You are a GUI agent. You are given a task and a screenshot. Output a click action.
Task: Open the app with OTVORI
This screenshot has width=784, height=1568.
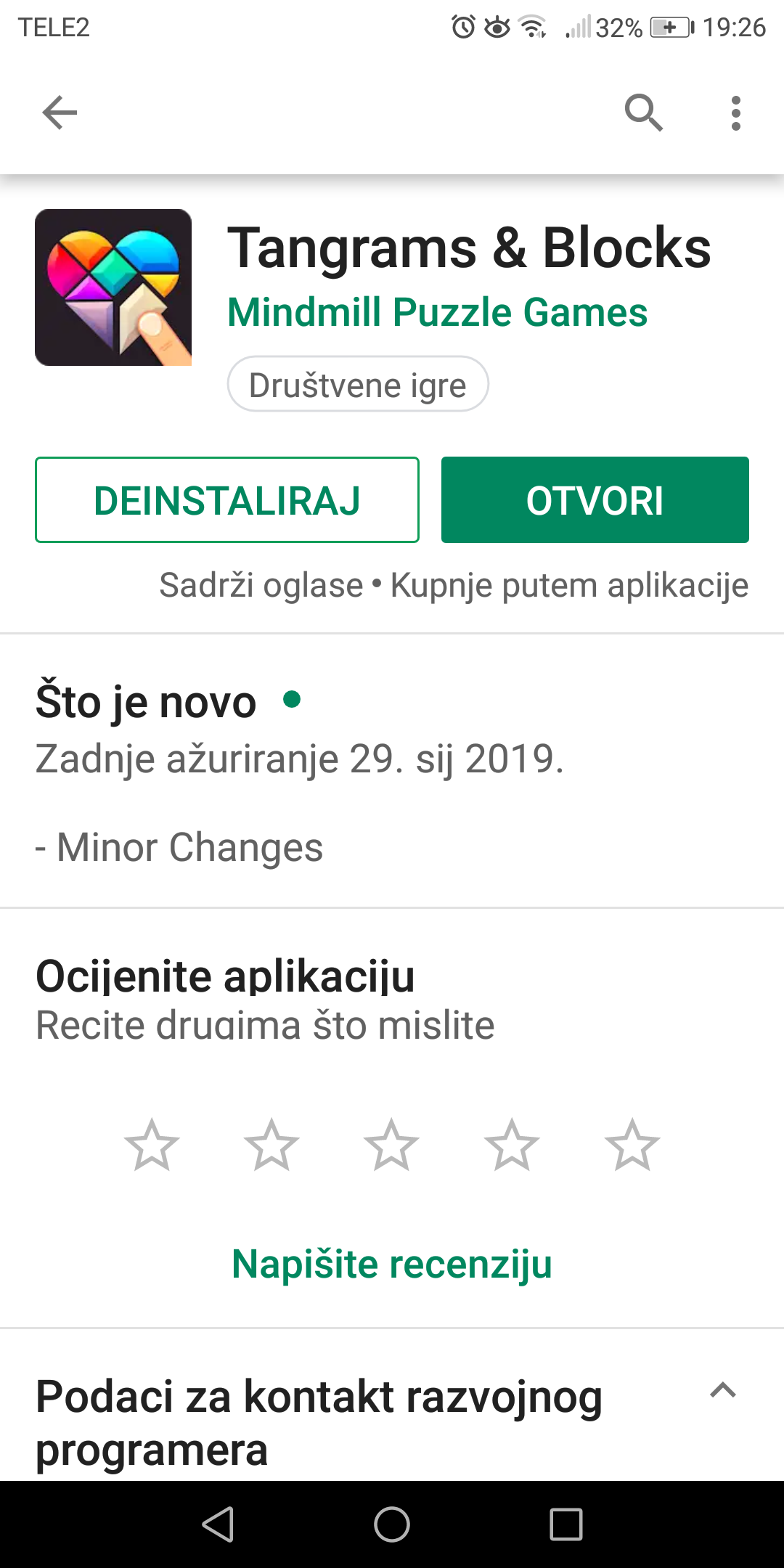click(595, 500)
